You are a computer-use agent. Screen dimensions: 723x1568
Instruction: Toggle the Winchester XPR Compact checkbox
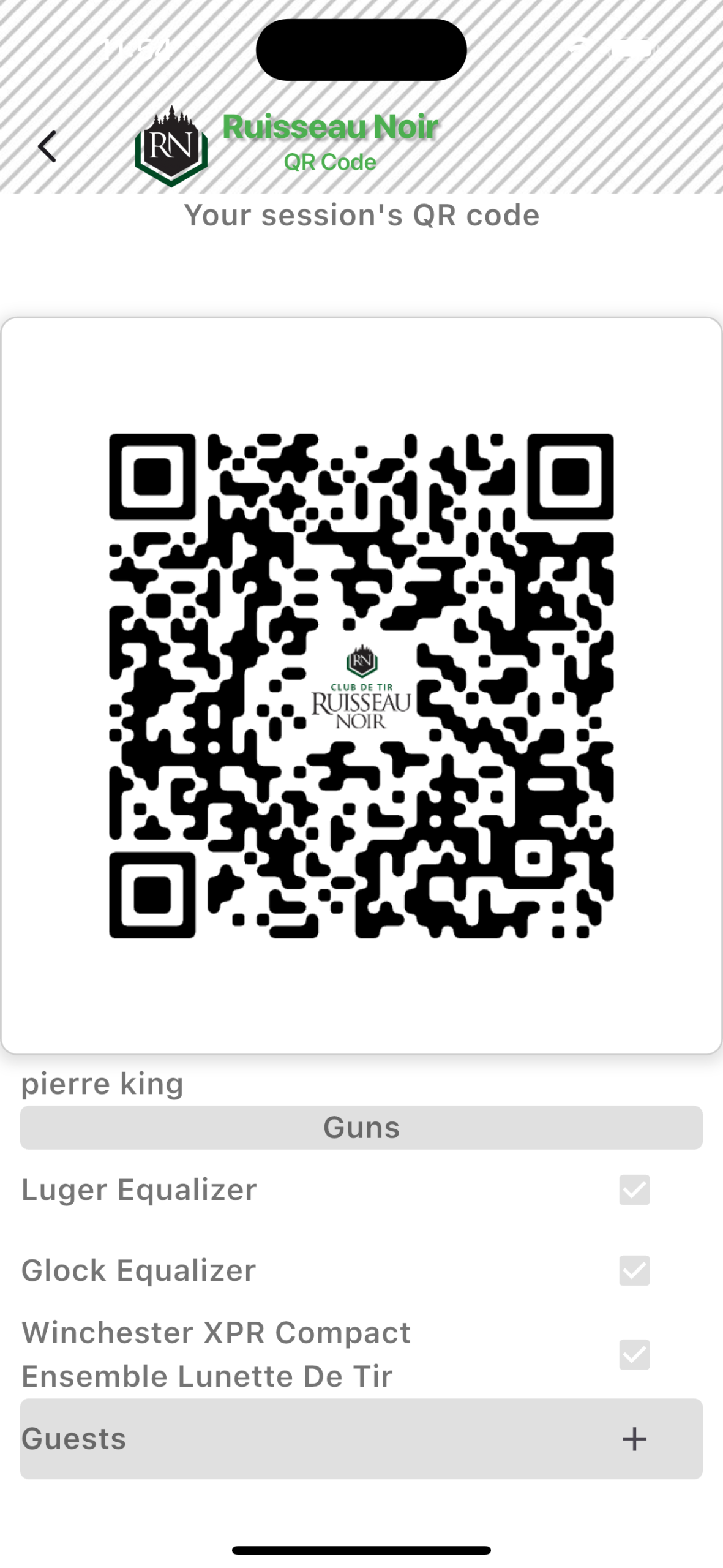click(634, 1354)
